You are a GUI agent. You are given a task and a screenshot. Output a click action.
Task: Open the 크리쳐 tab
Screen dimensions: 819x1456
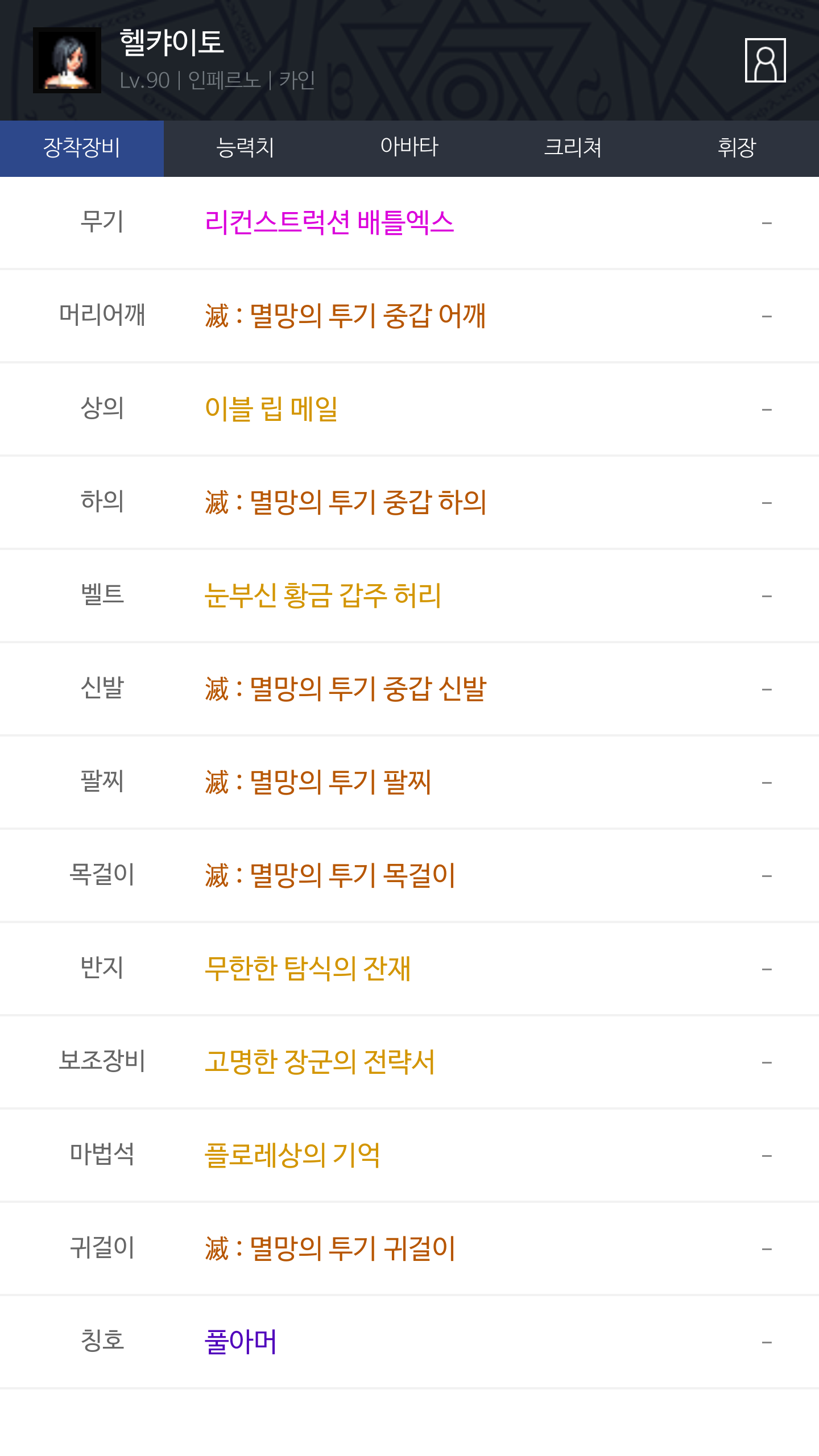[x=573, y=148]
